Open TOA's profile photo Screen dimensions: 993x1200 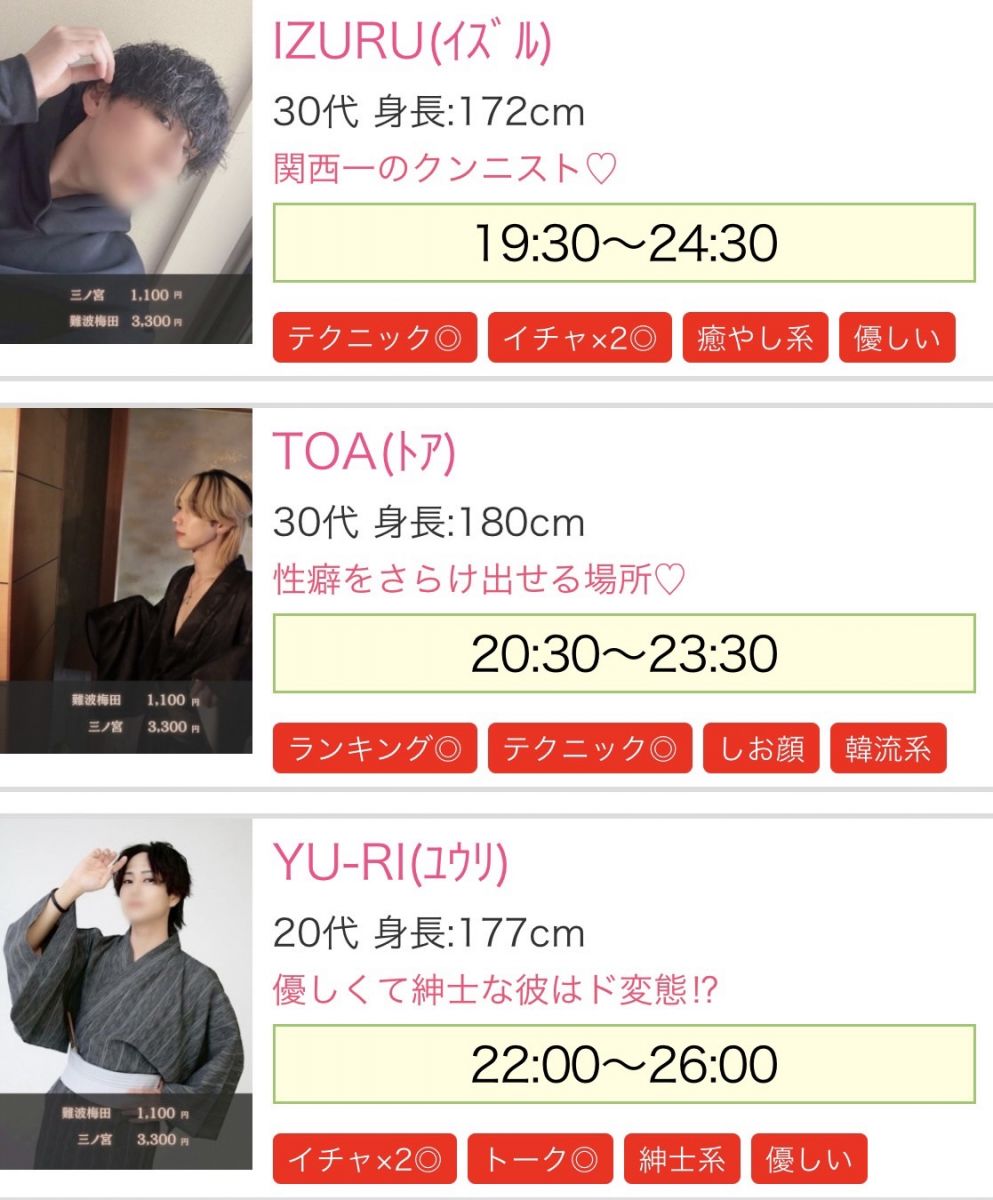[x=126, y=580]
